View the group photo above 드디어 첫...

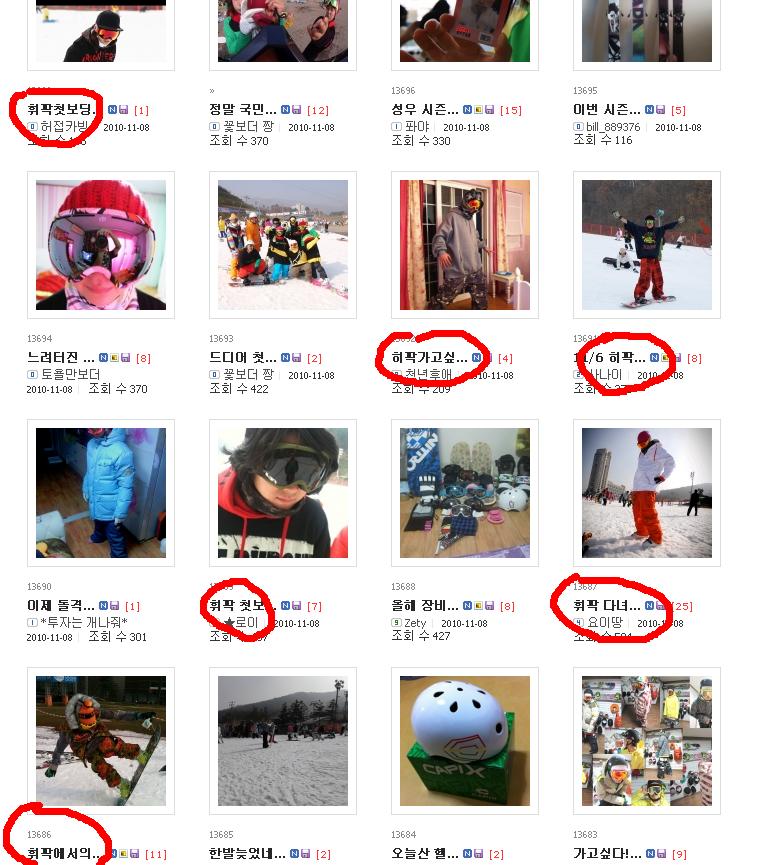pos(283,245)
